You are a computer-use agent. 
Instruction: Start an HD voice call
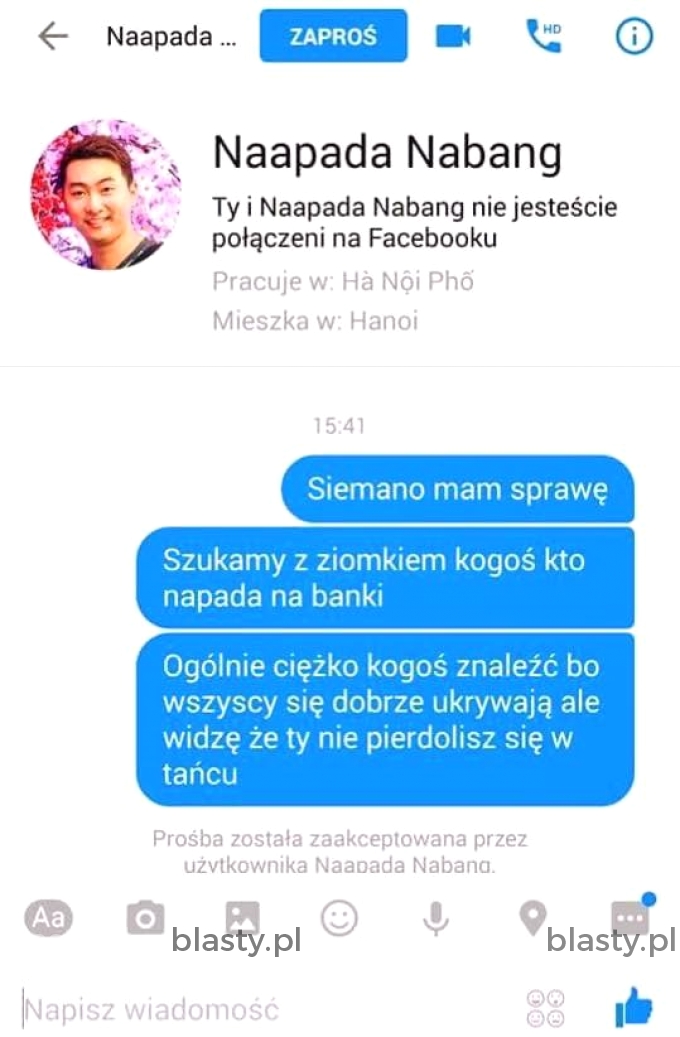543,36
